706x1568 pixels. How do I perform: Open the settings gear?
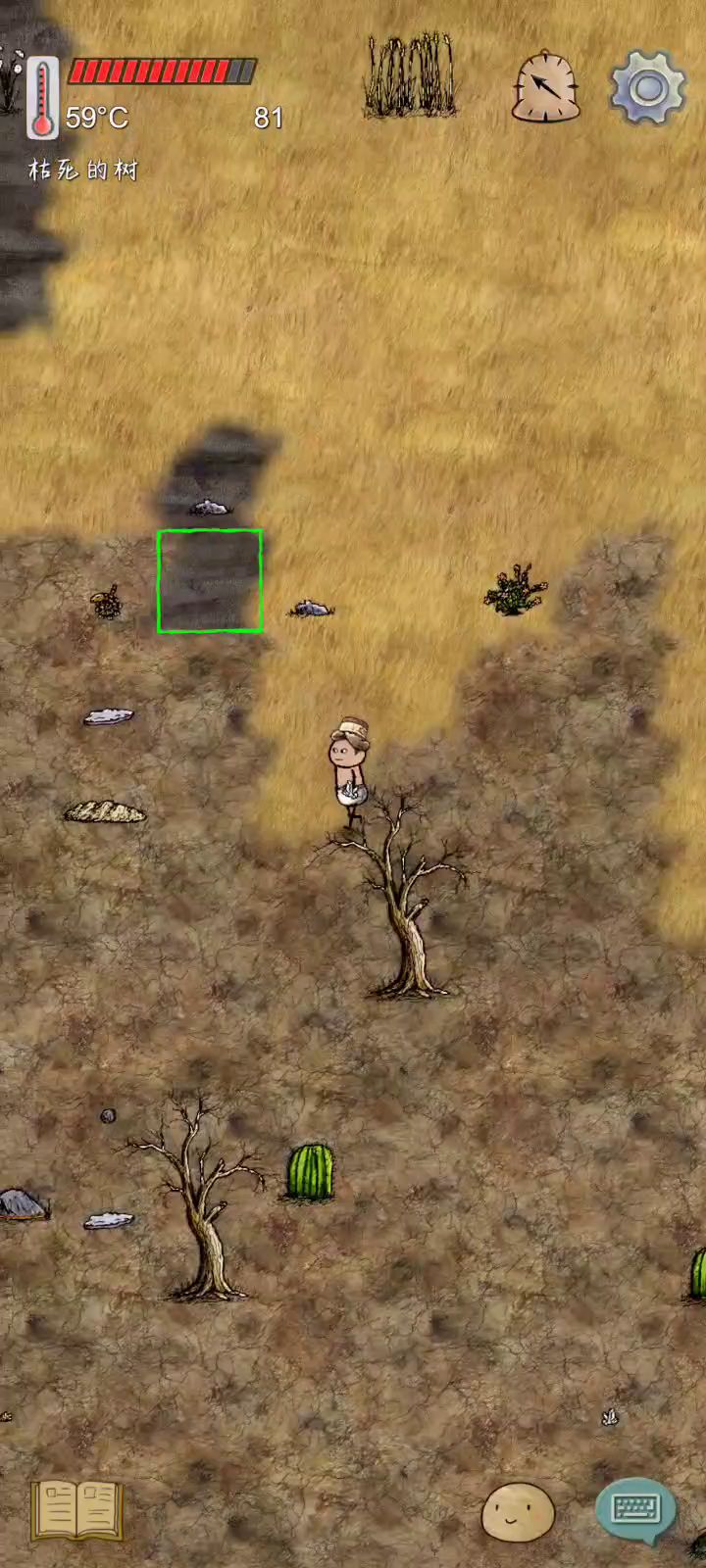click(647, 88)
